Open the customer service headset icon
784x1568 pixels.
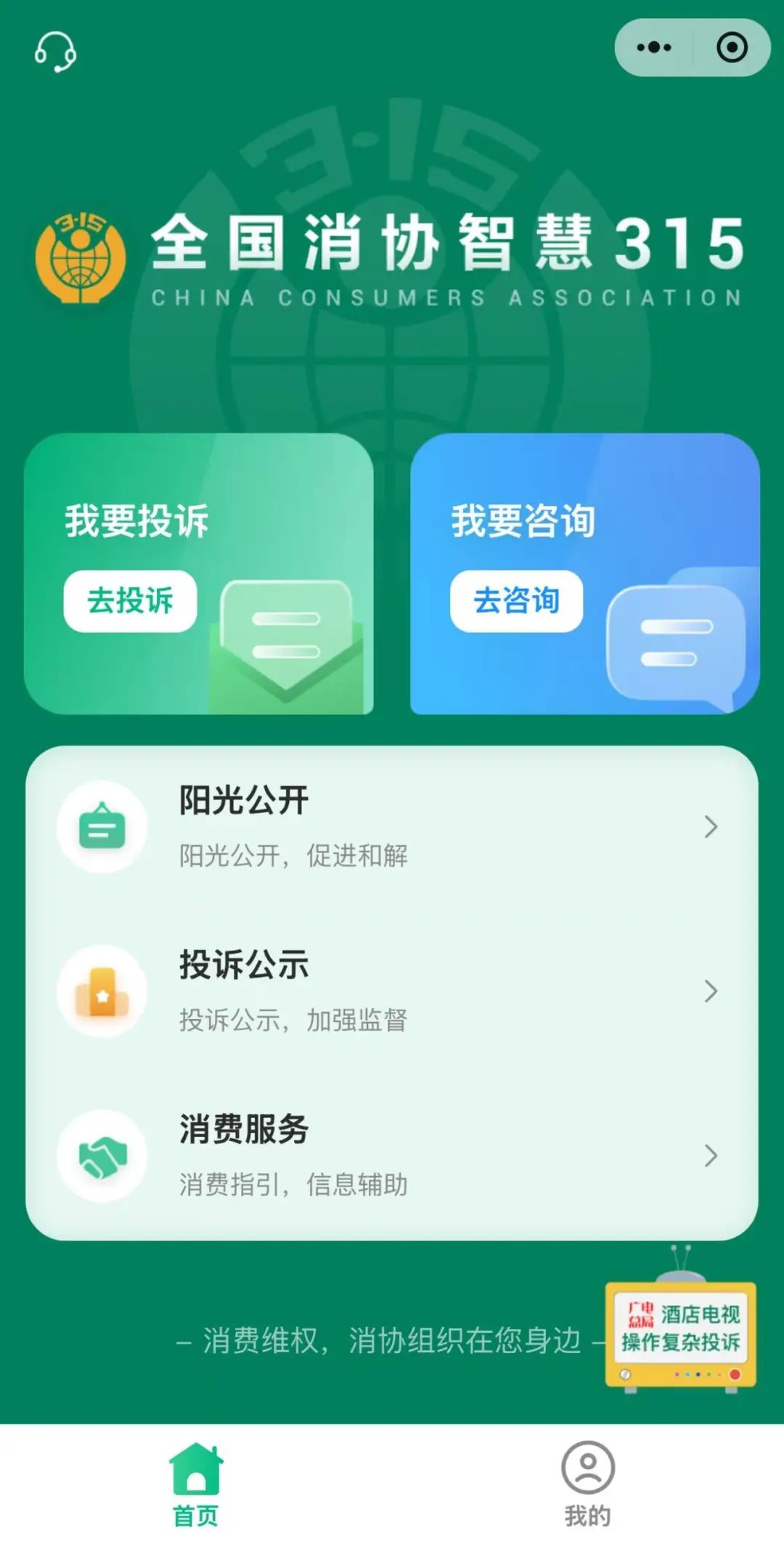click(56, 52)
